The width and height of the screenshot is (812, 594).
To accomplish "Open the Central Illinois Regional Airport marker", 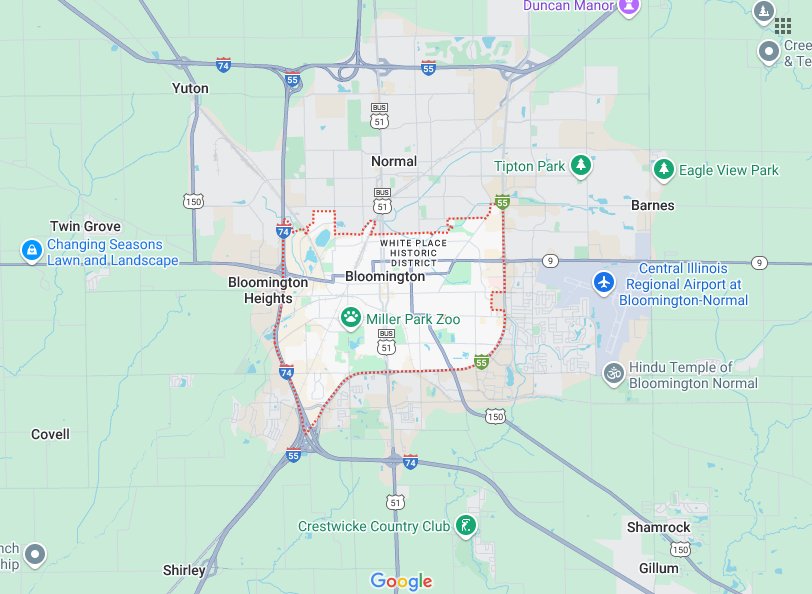I will pos(603,283).
